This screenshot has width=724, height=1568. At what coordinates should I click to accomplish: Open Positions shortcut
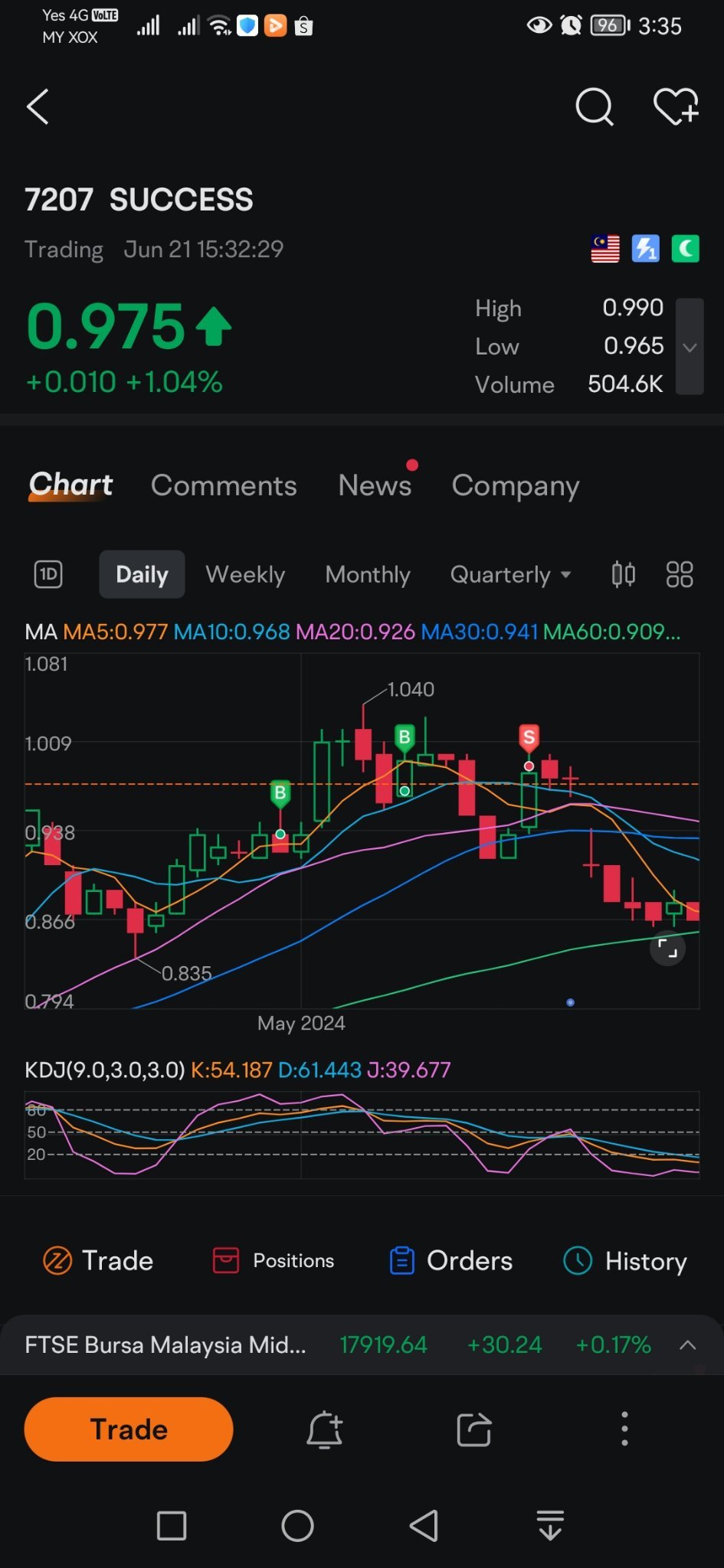point(274,1260)
